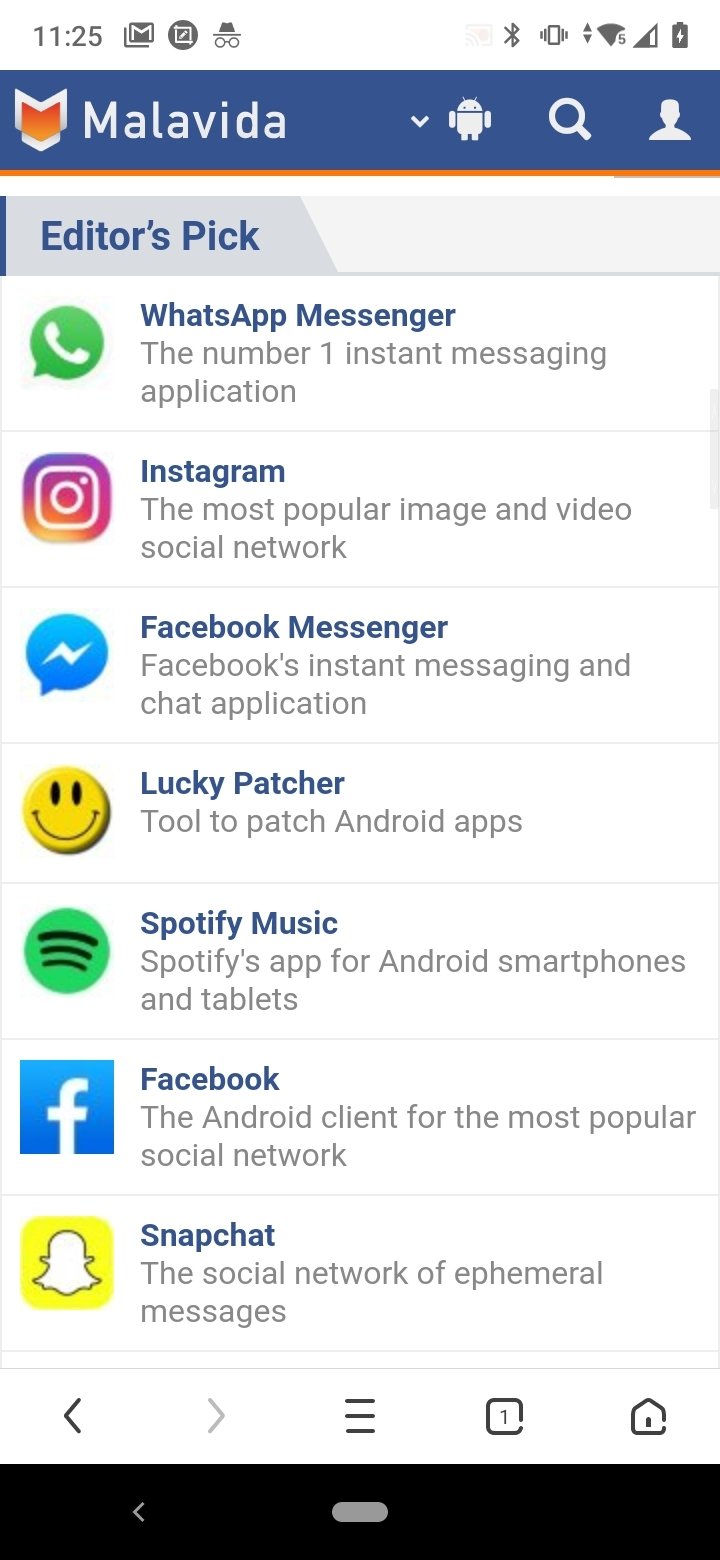
Task: Tap the Malavida logo
Action: [x=150, y=121]
